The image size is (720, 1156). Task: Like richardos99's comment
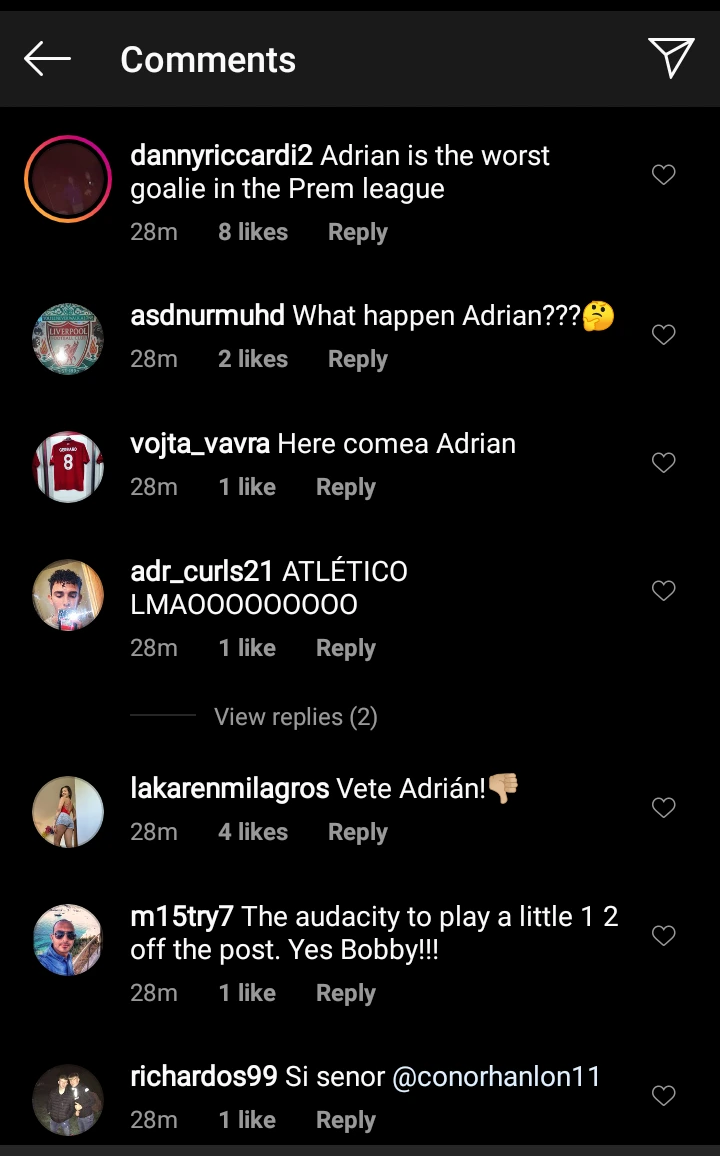(663, 1096)
